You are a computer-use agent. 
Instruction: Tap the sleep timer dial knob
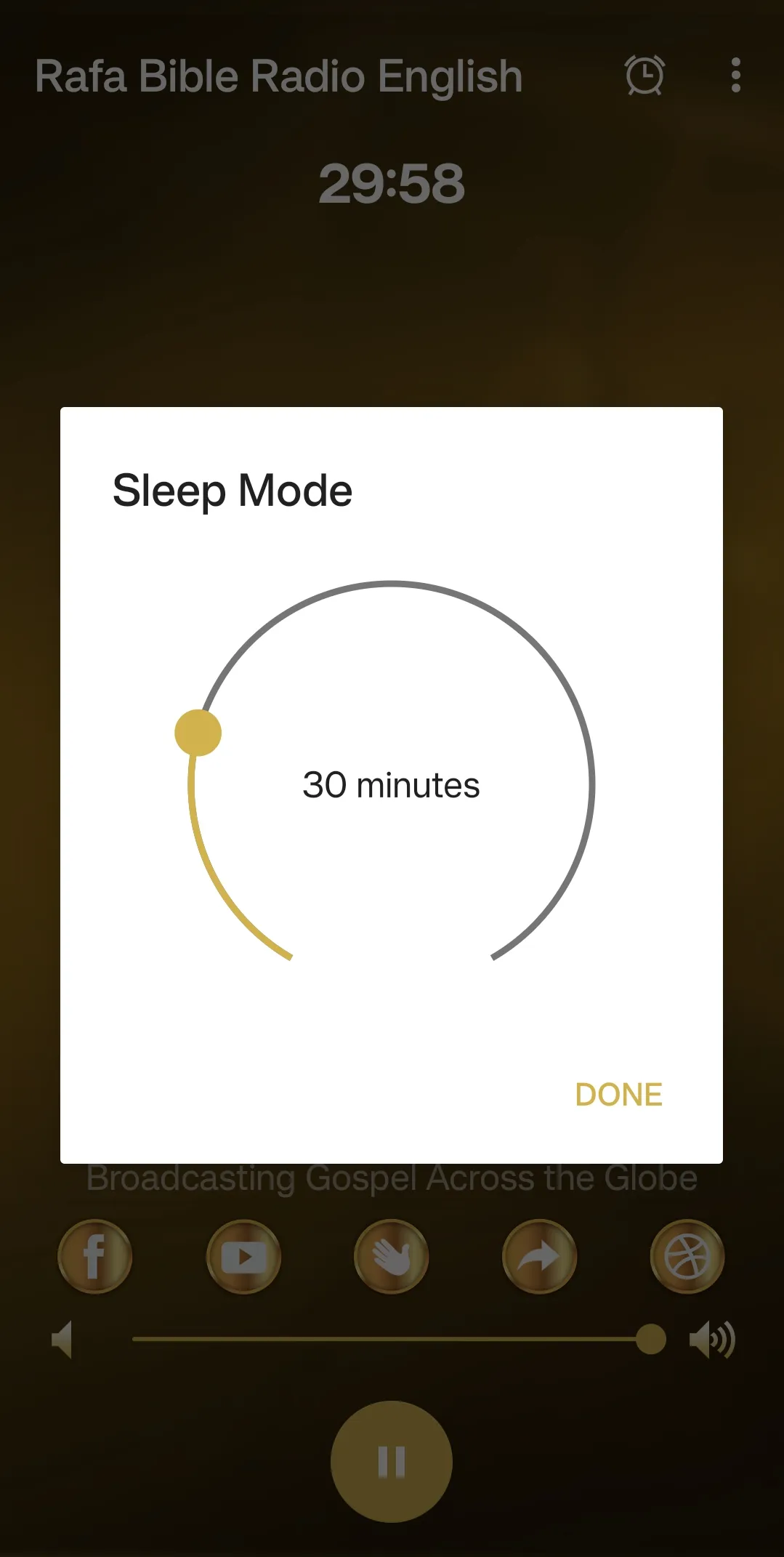coord(198,733)
